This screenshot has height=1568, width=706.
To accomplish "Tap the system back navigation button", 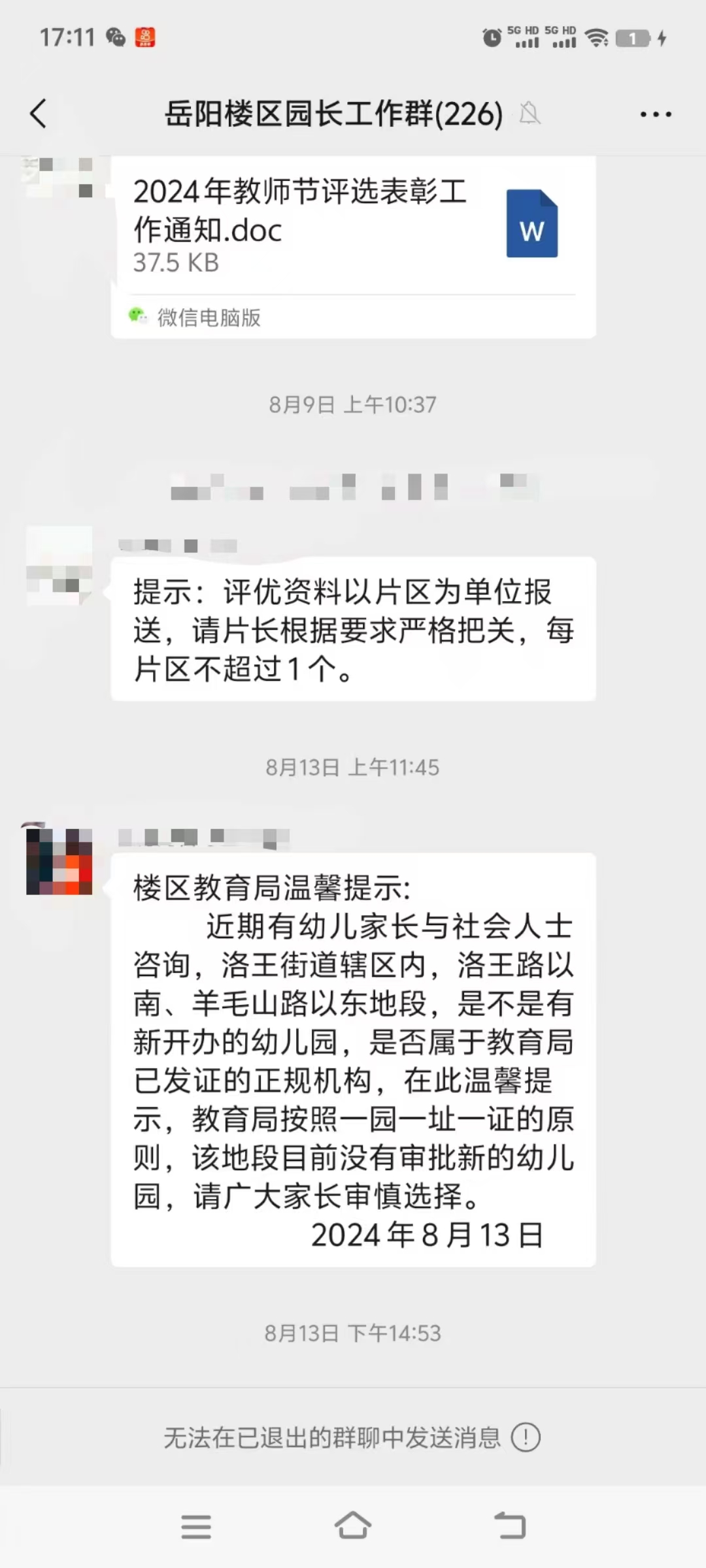I will pos(510,1527).
